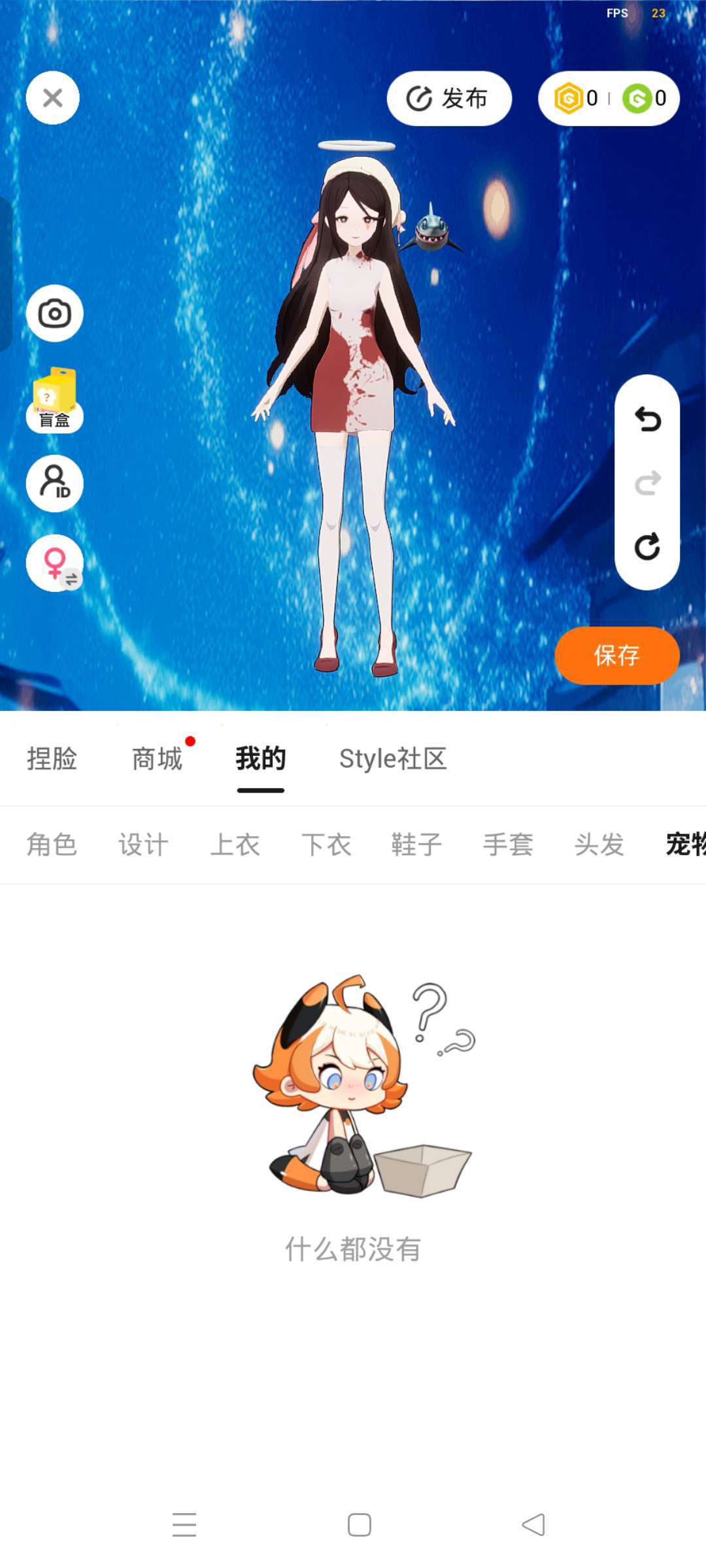Open the camera to take a snapshot
The image size is (706, 1568).
coord(54,314)
